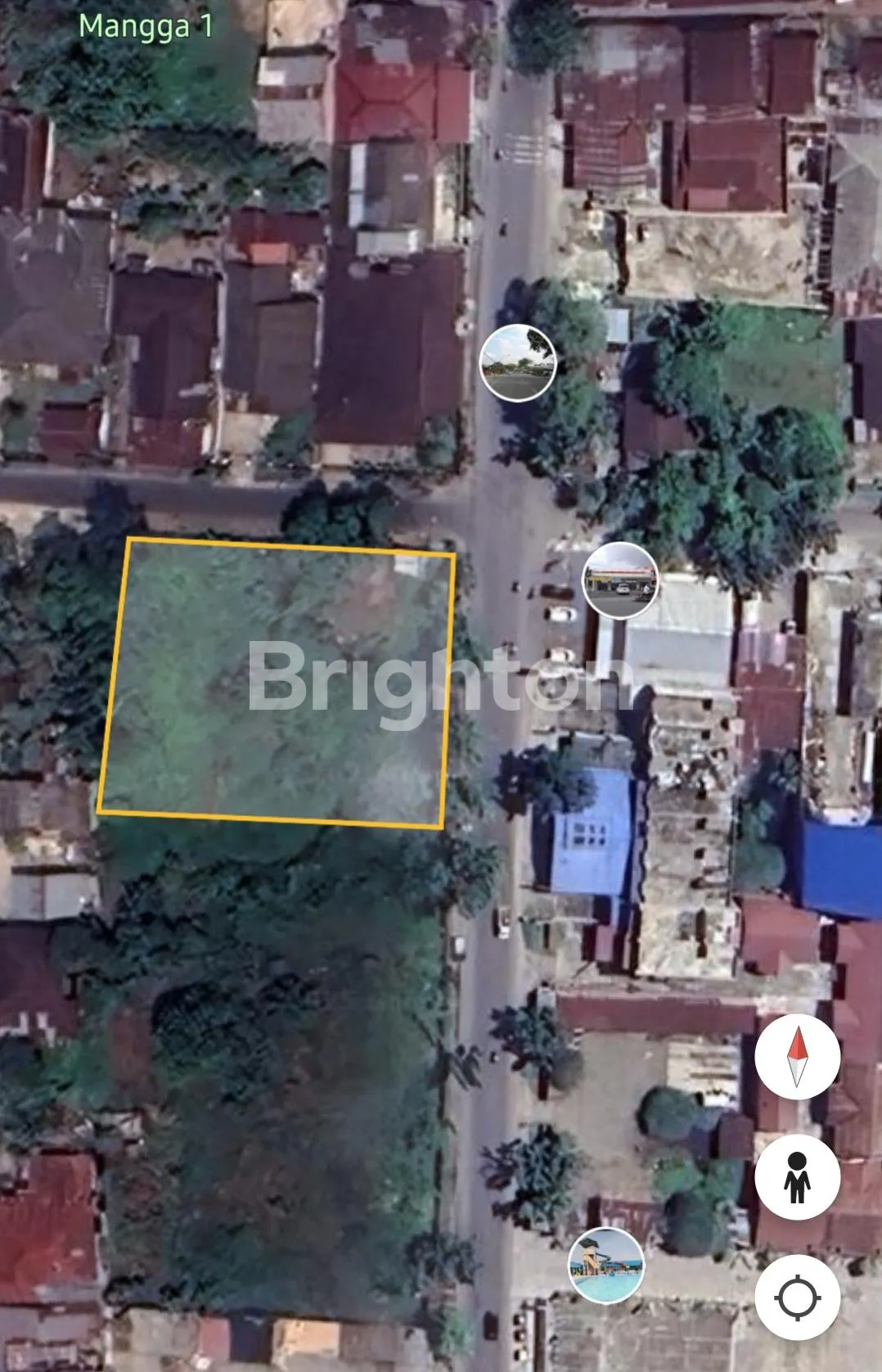
Task: Open the water park photo marker
Action: (606, 1266)
